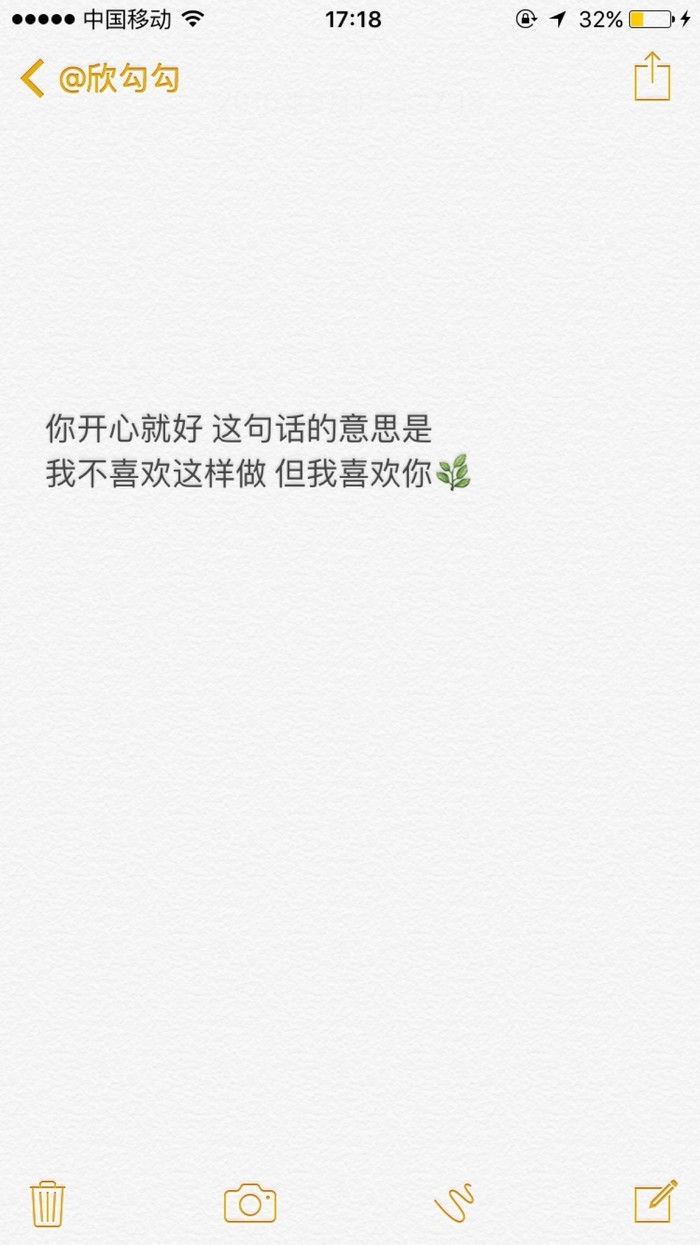Go back to the @欣勾勾 folder
Image resolution: width=700 pixels, height=1245 pixels.
pos(100,78)
